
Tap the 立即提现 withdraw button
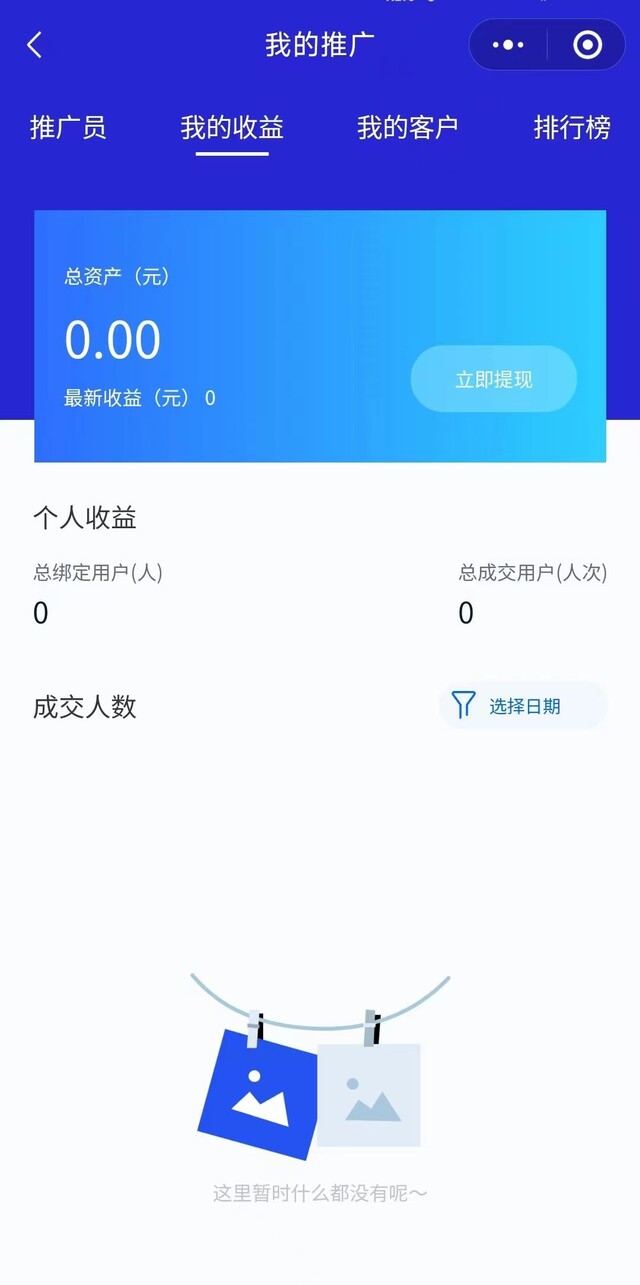[494, 379]
